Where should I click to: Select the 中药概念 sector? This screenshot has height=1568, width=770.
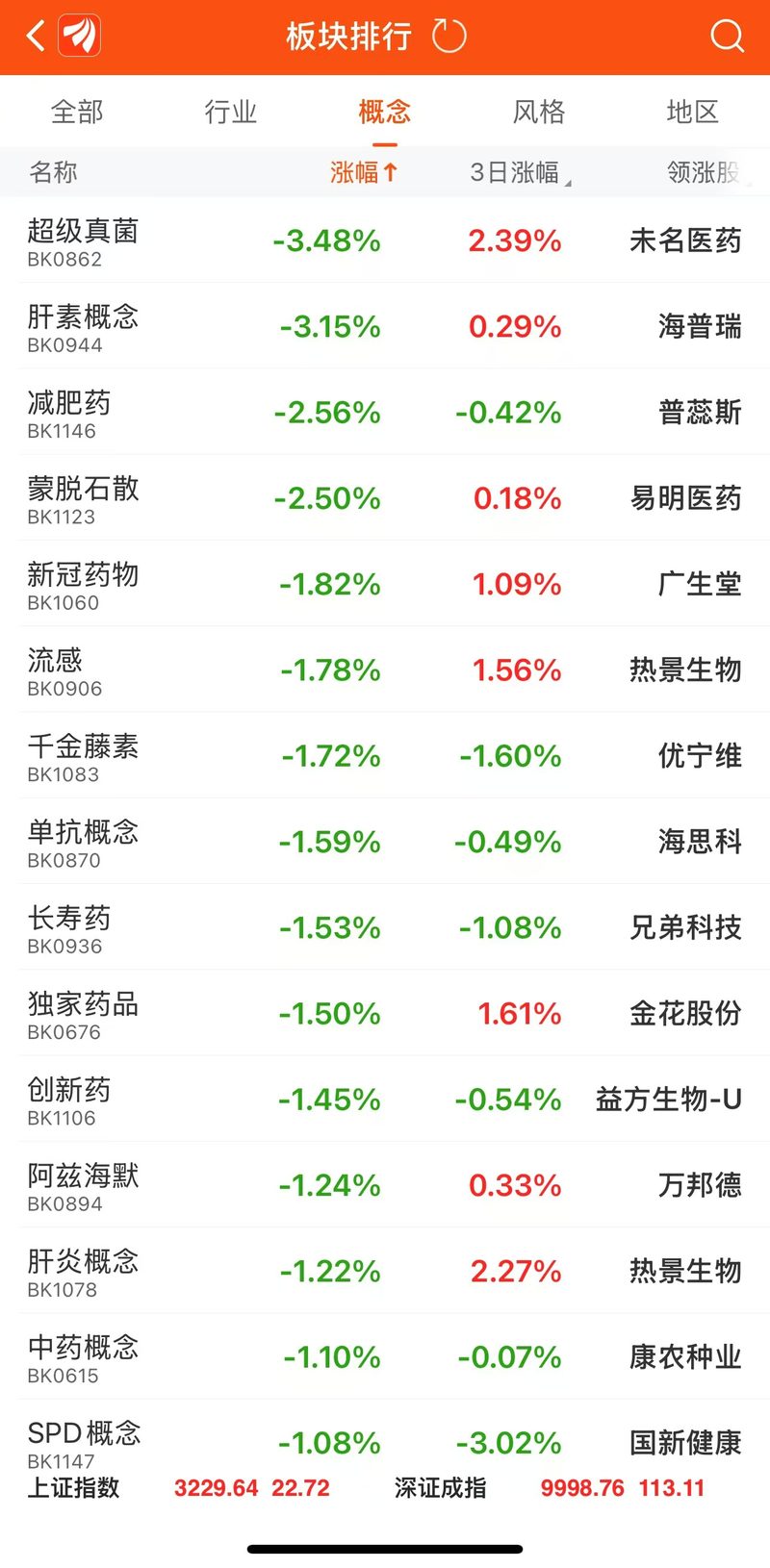[x=385, y=1356]
